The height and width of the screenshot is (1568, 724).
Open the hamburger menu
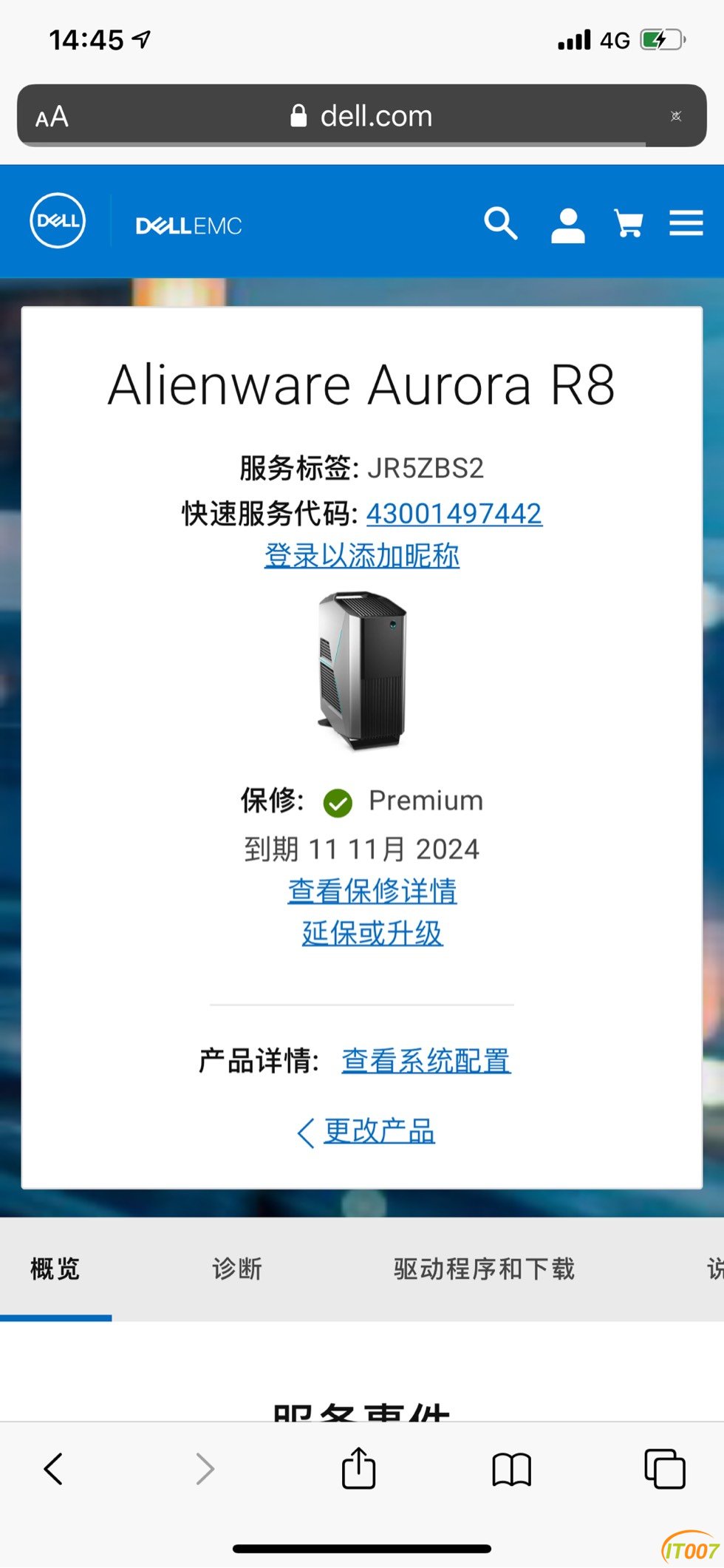686,223
